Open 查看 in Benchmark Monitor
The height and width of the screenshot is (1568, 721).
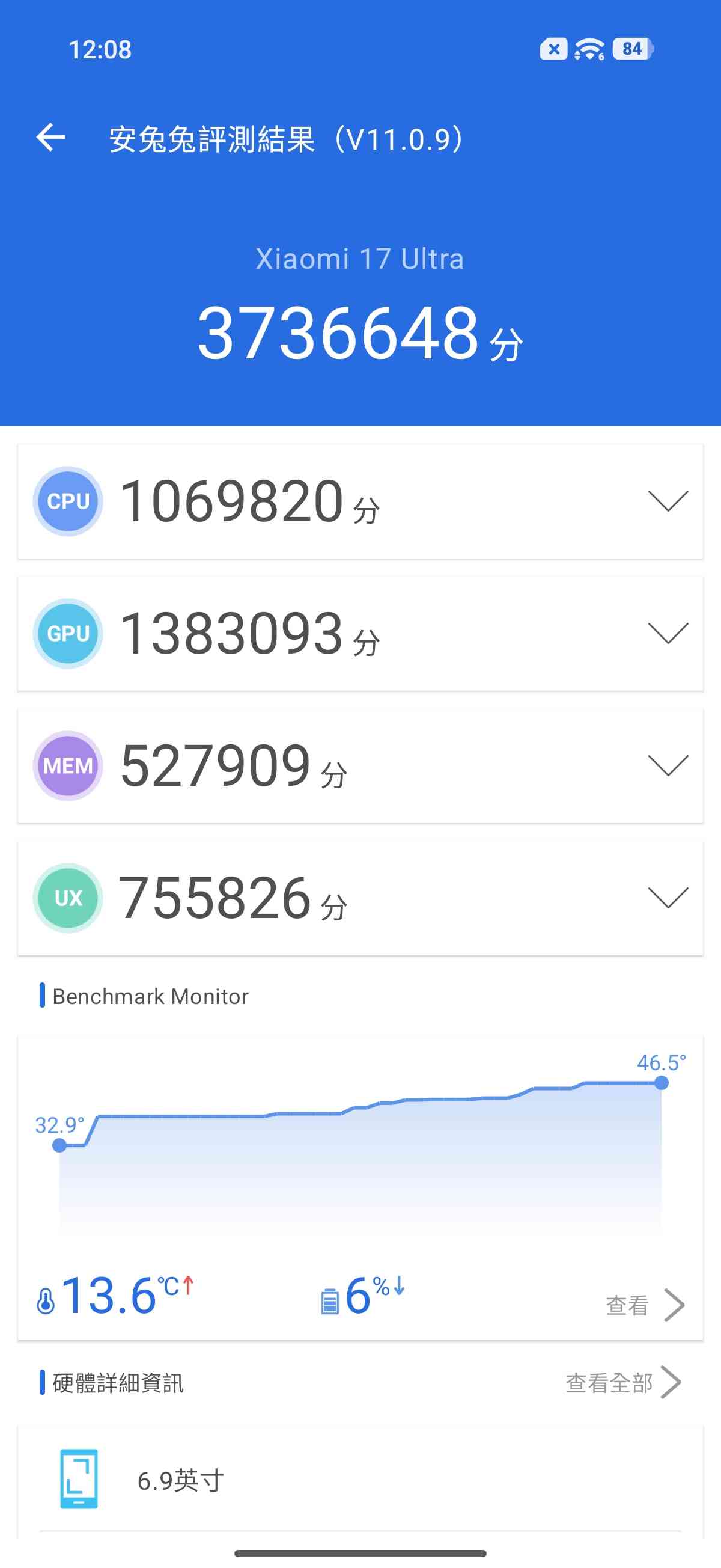coord(645,1305)
